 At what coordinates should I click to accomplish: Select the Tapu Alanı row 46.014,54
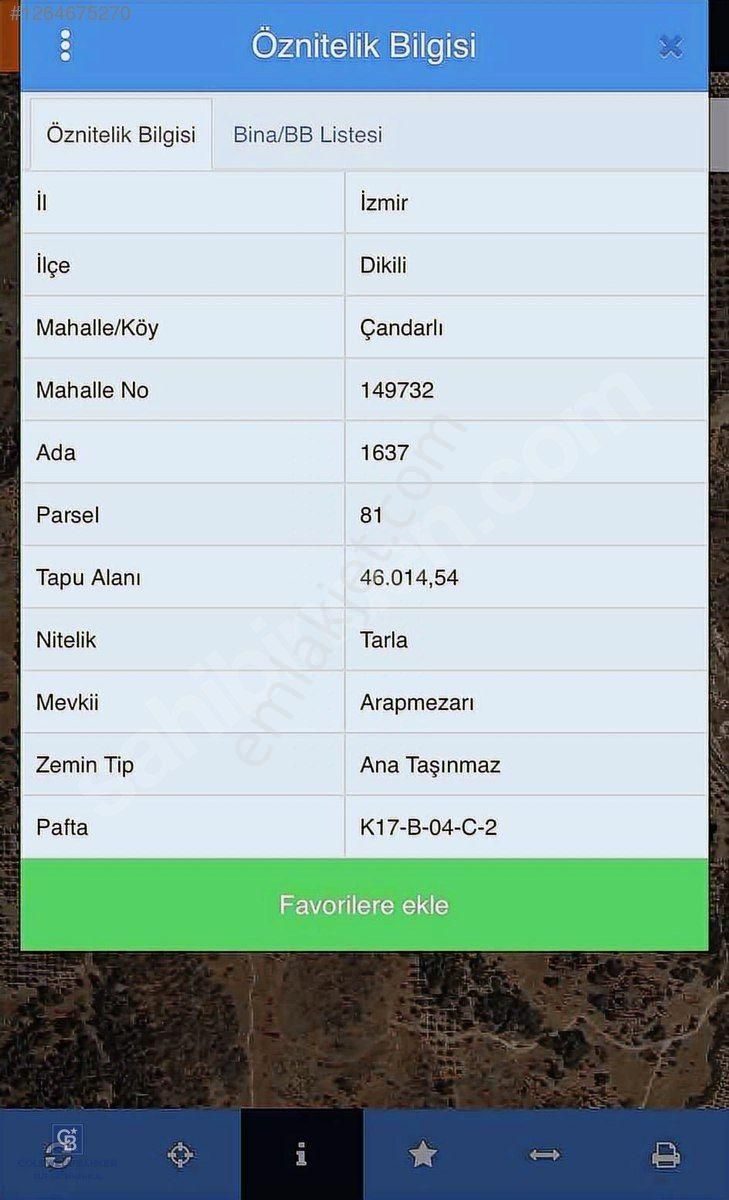[x=364, y=577]
